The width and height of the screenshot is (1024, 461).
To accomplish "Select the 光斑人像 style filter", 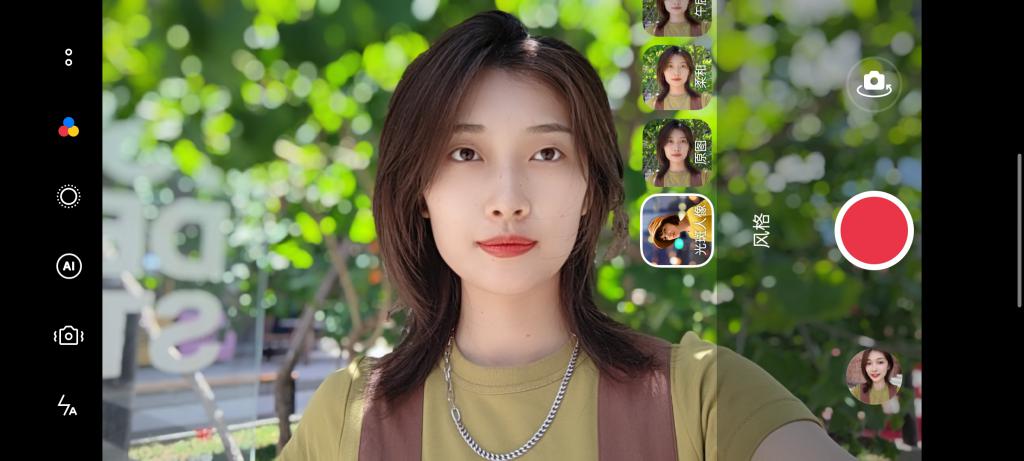I will point(677,230).
